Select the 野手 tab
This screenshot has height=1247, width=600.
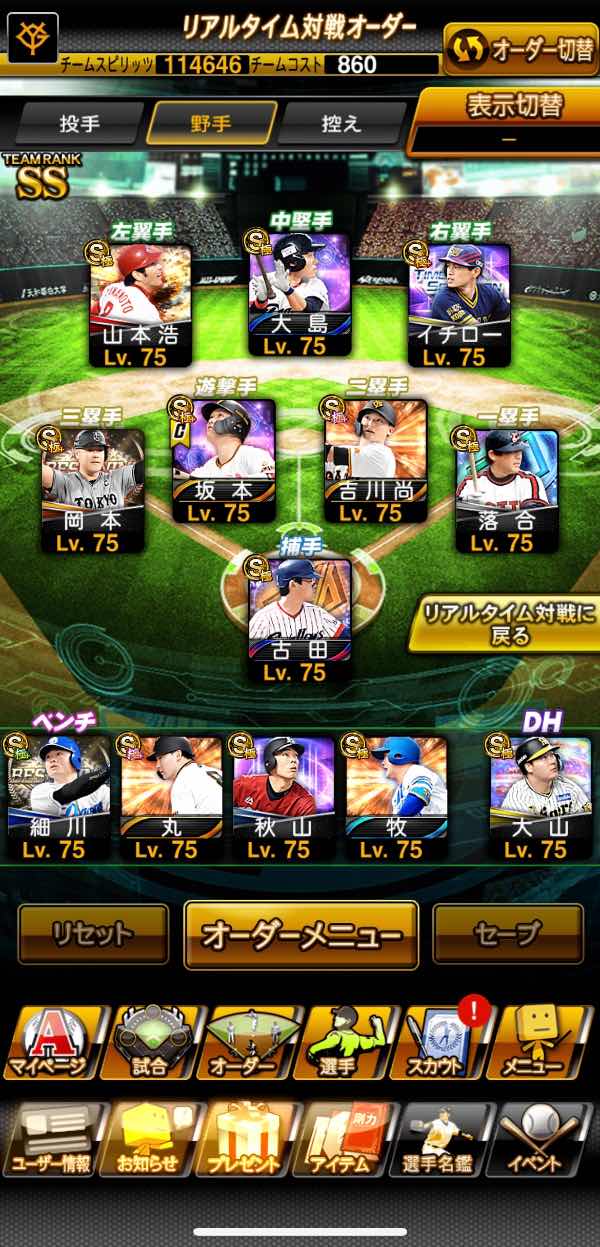coord(211,125)
